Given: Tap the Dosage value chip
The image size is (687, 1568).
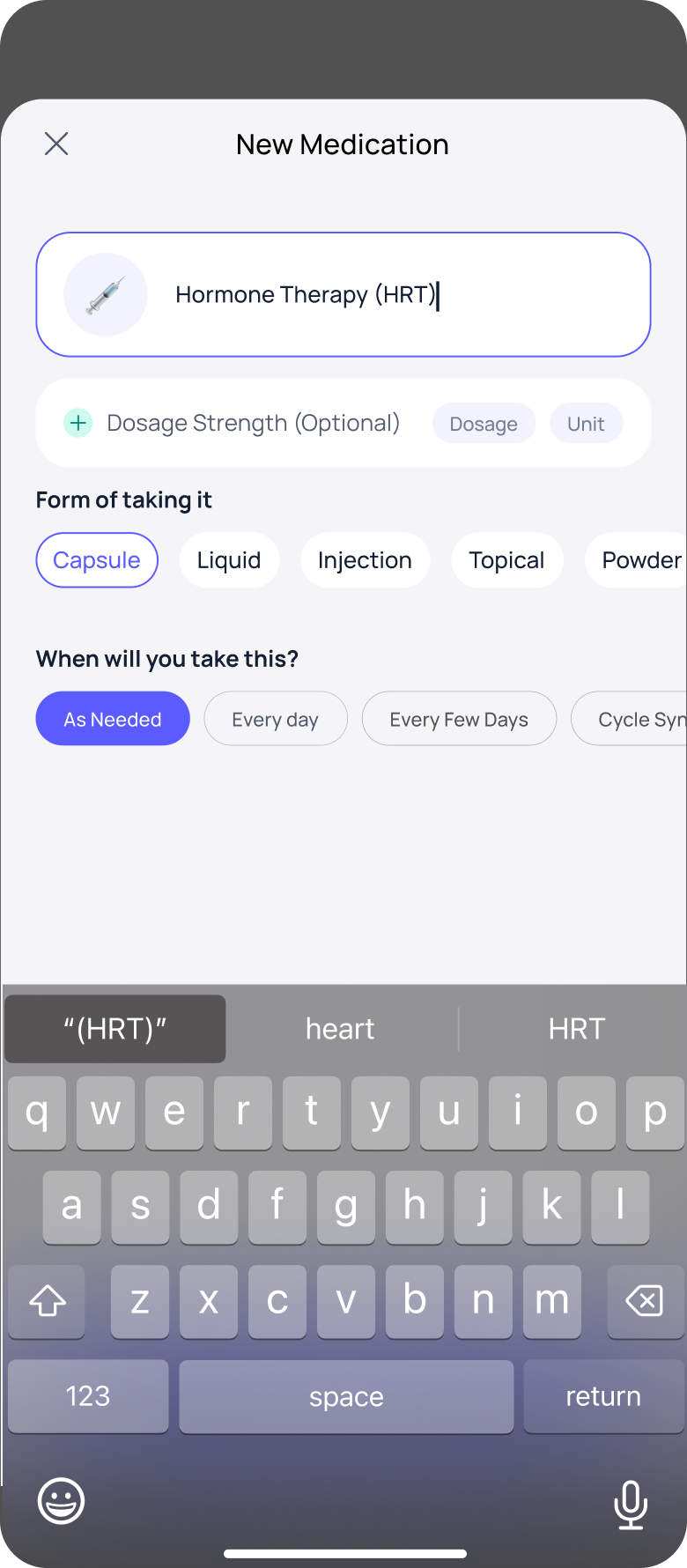Looking at the screenshot, I should point(483,424).
